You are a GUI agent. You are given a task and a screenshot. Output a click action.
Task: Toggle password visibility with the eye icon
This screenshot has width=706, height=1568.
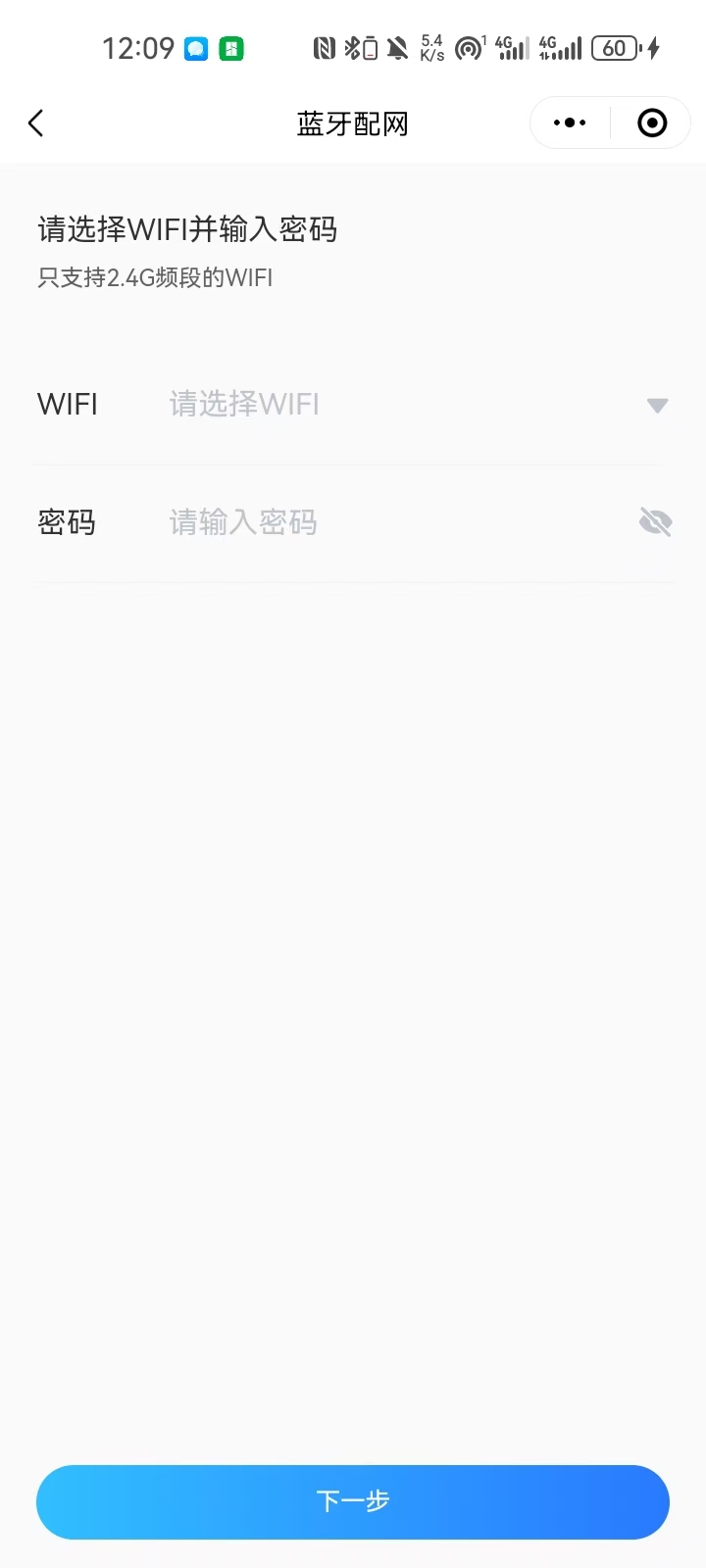(655, 522)
